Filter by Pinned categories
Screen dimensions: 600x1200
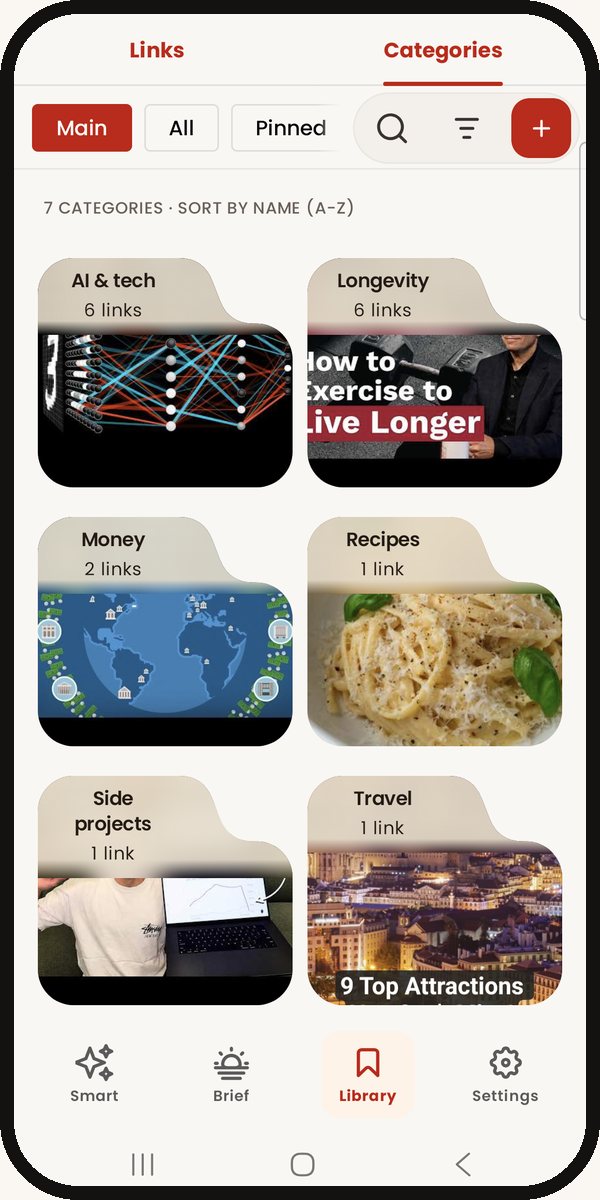(289, 128)
